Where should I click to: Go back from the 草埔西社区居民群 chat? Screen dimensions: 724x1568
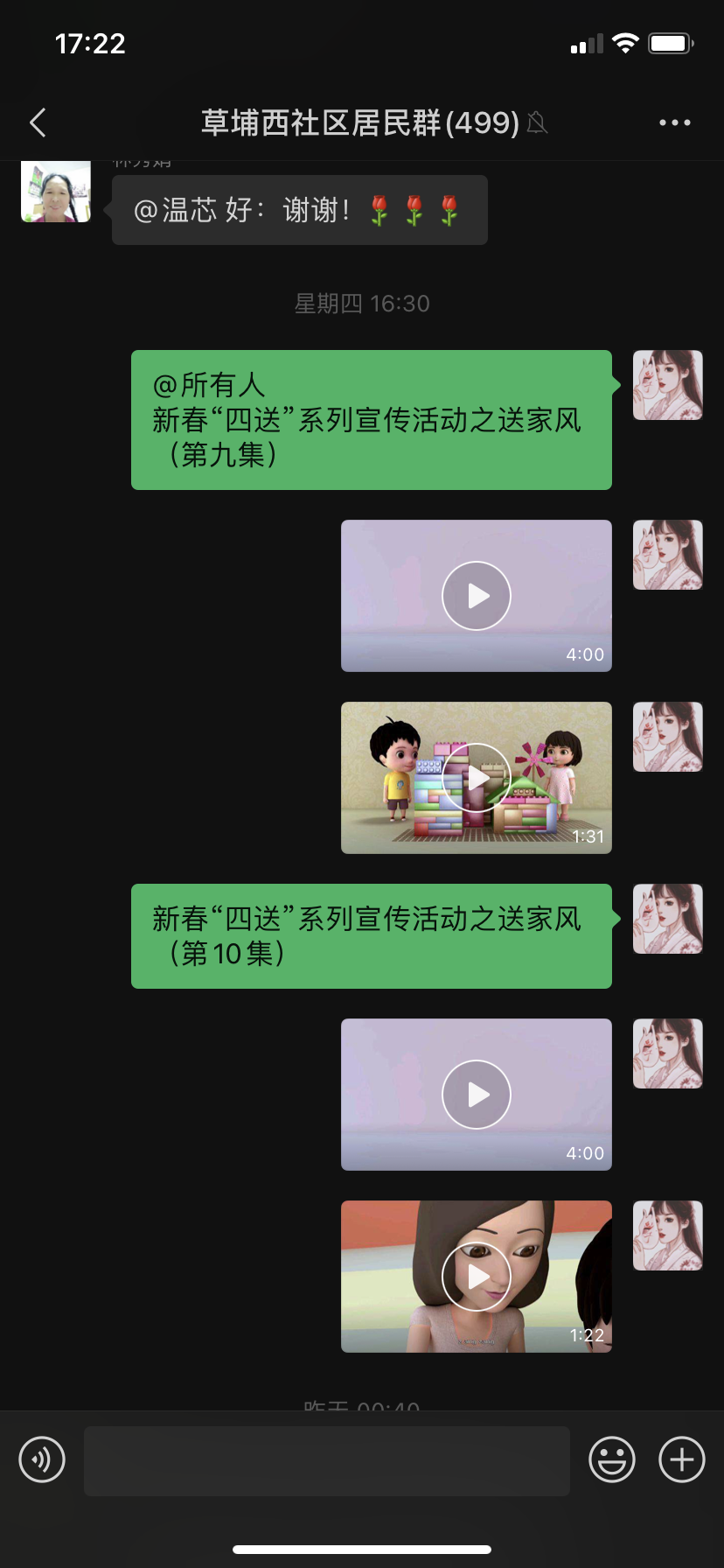[x=38, y=123]
